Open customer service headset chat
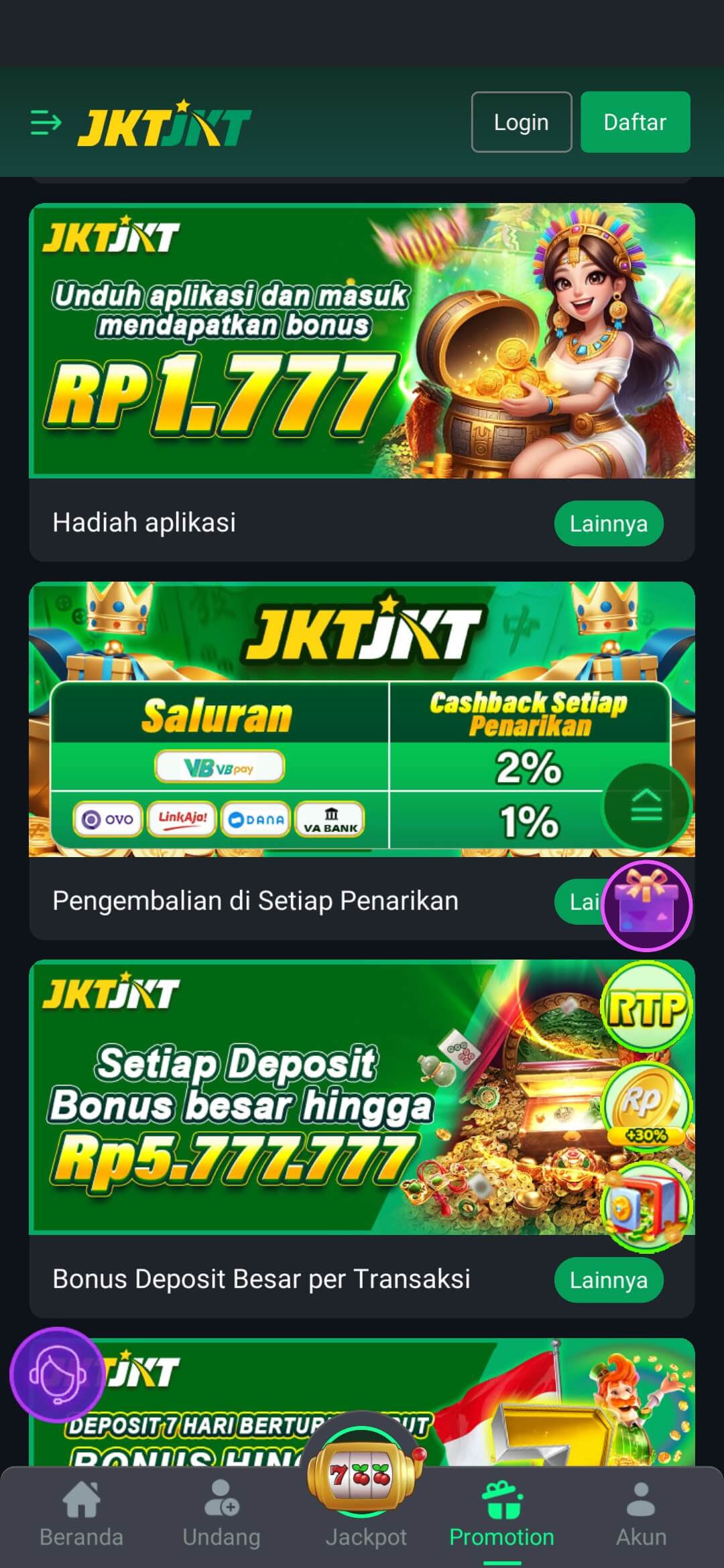The width and height of the screenshot is (724, 1568). 58,1374
